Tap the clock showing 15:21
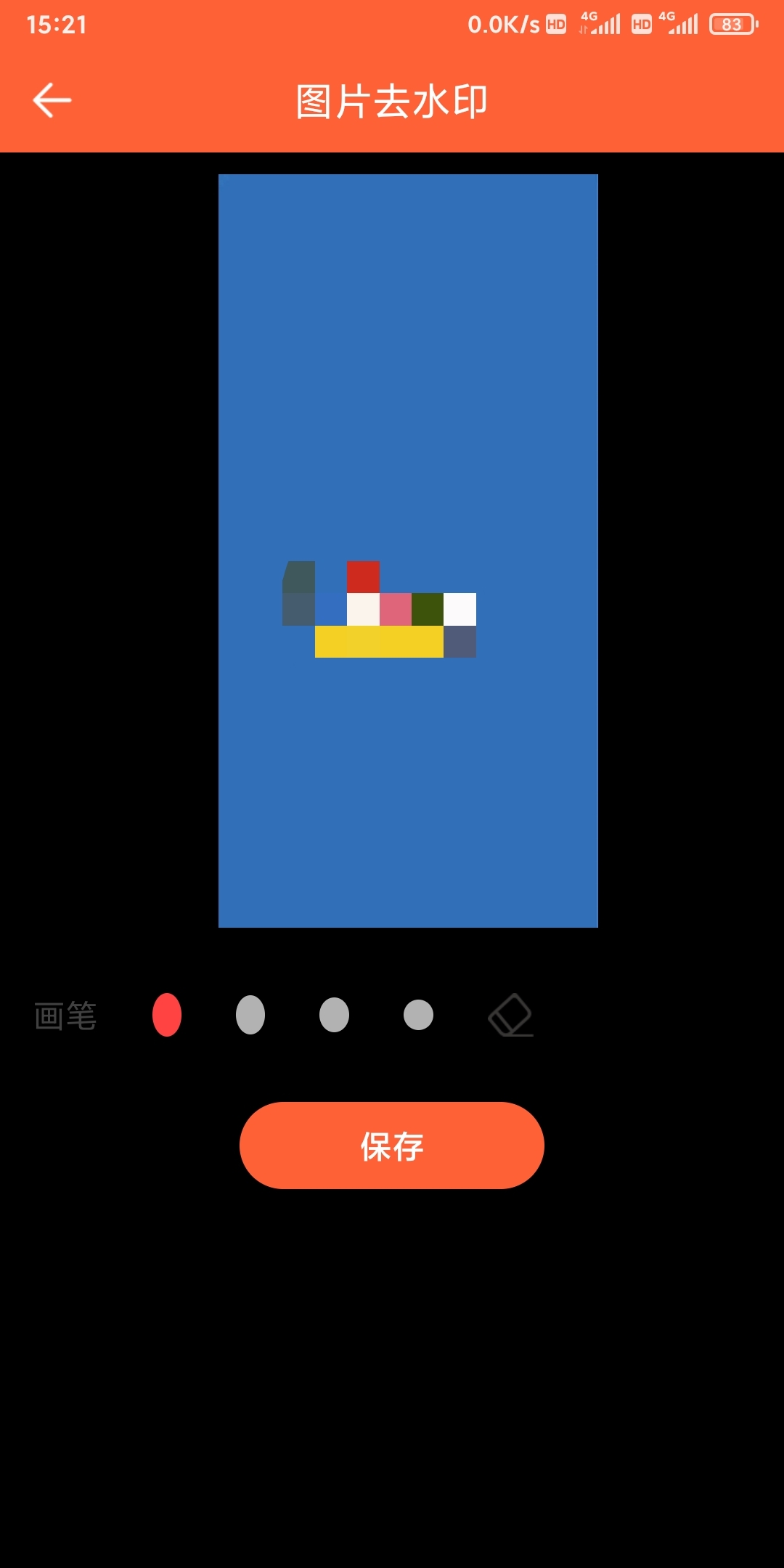This screenshot has width=784, height=1568. [x=54, y=24]
